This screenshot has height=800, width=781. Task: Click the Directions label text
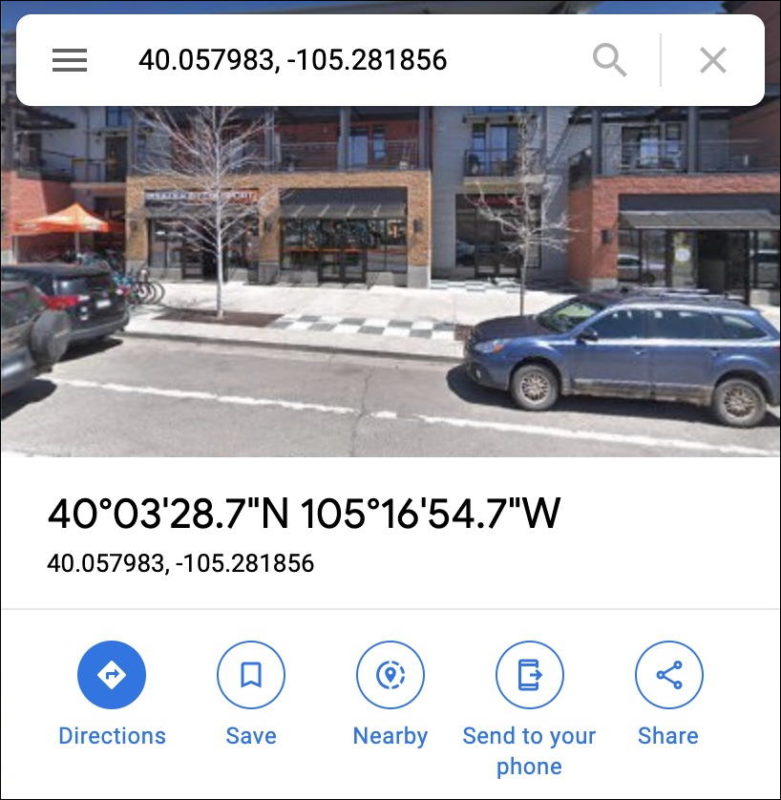[x=111, y=736]
